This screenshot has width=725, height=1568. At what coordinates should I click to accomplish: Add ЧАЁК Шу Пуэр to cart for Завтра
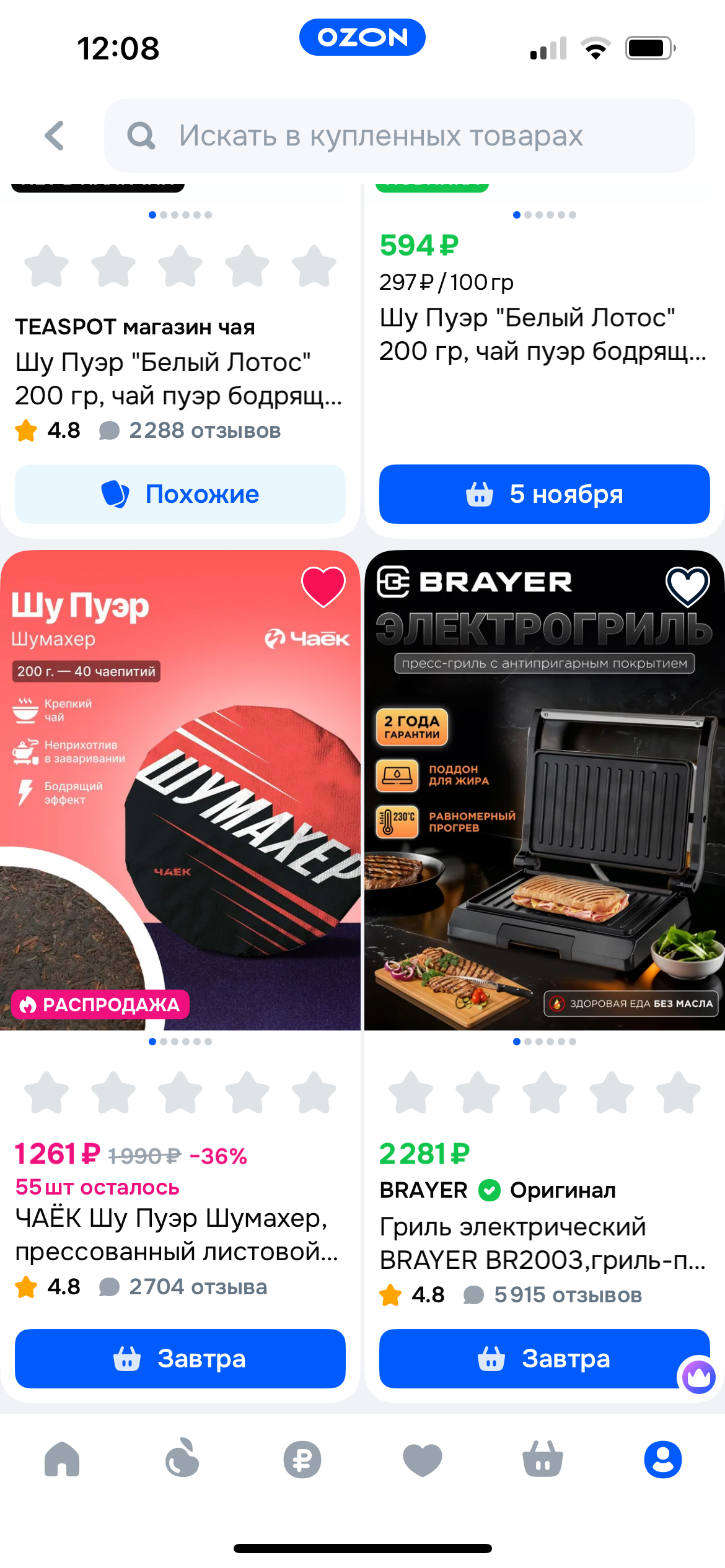pyautogui.click(x=180, y=1359)
